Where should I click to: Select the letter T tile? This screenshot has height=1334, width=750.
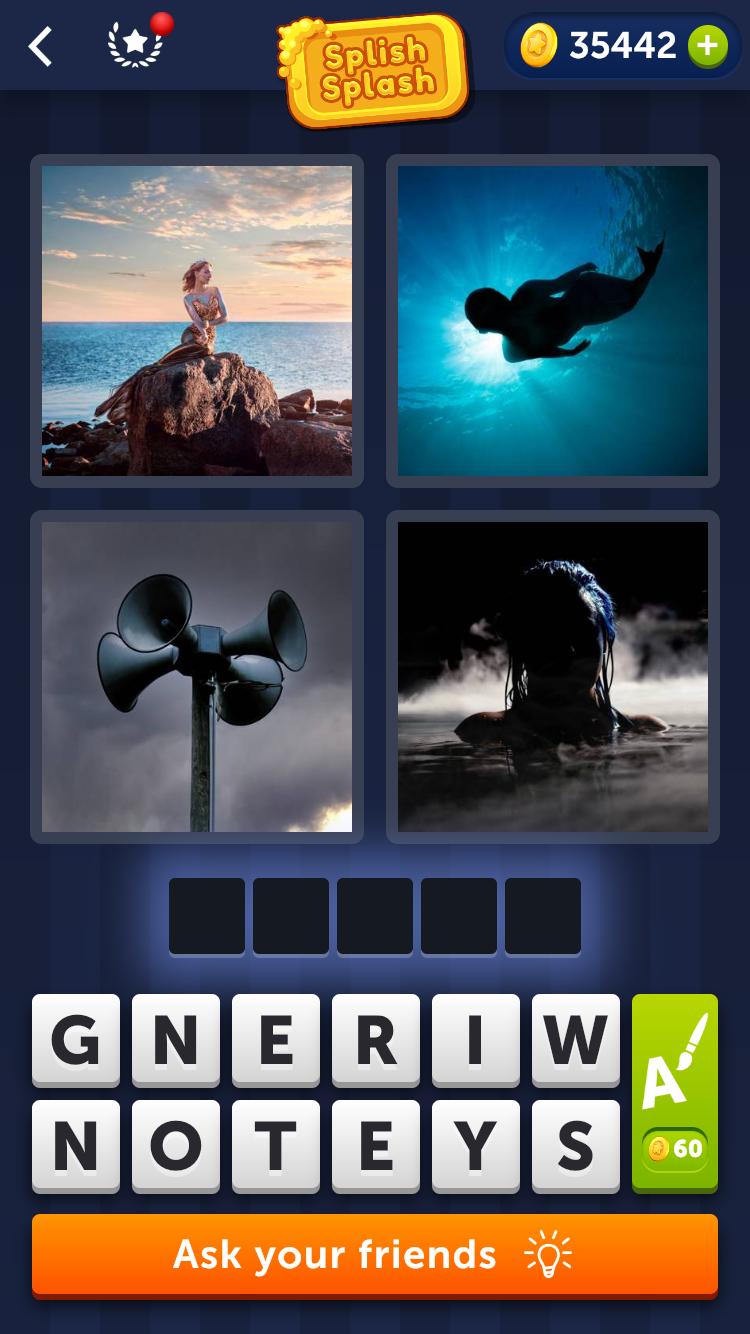pyautogui.click(x=276, y=1146)
